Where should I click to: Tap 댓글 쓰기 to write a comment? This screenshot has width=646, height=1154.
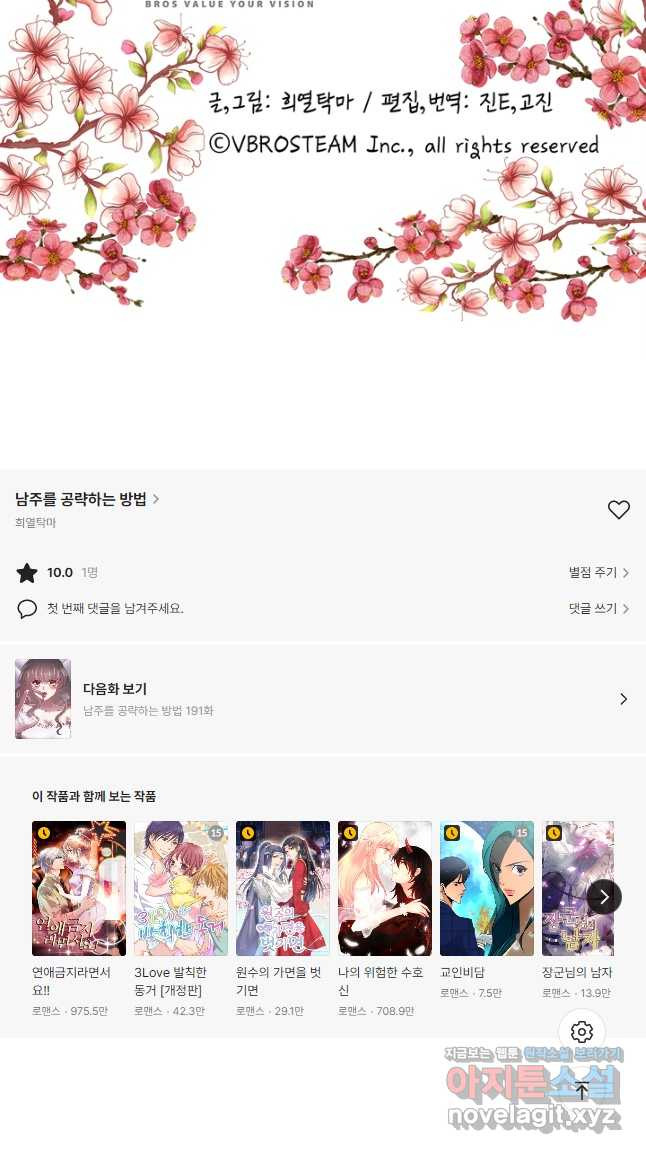click(x=598, y=608)
